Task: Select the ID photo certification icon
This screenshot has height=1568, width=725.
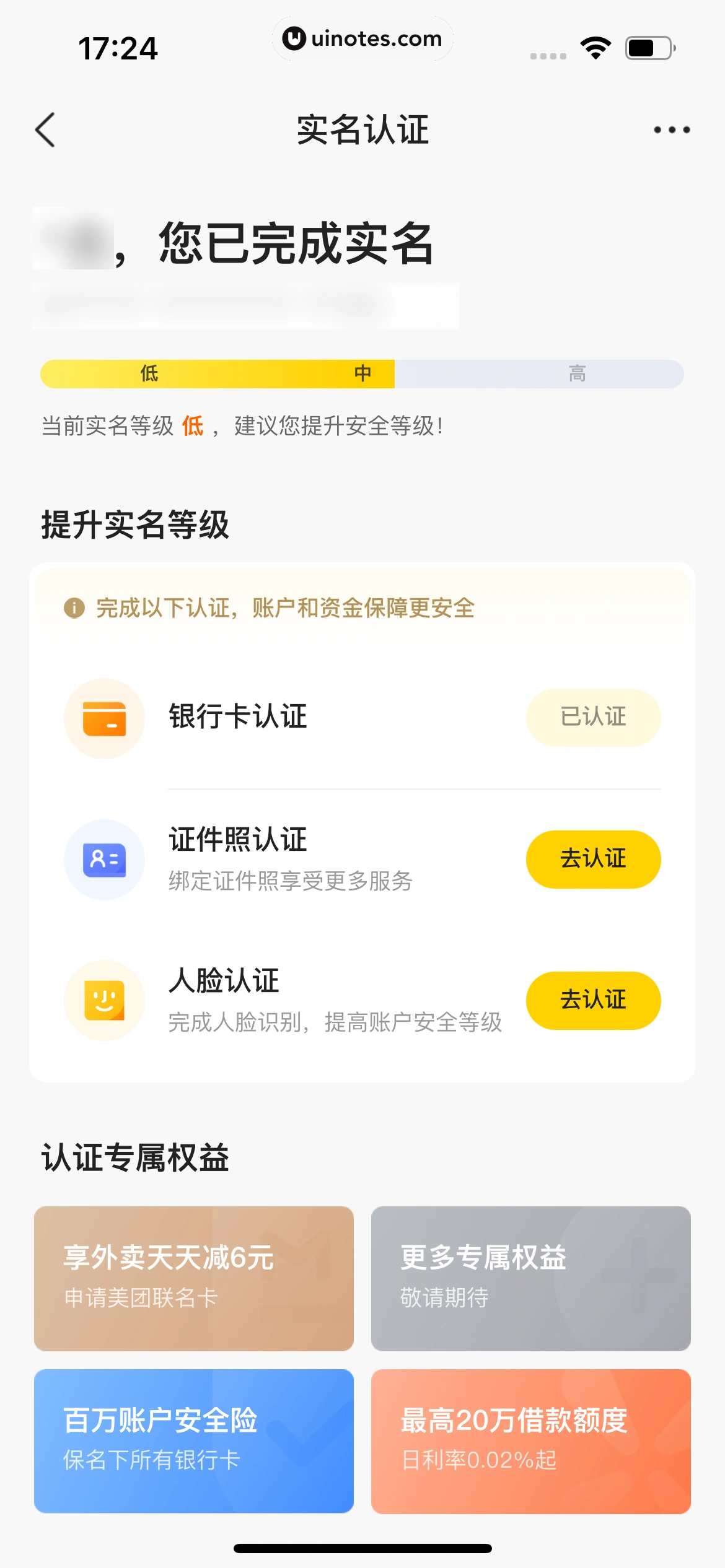Action: (104, 860)
